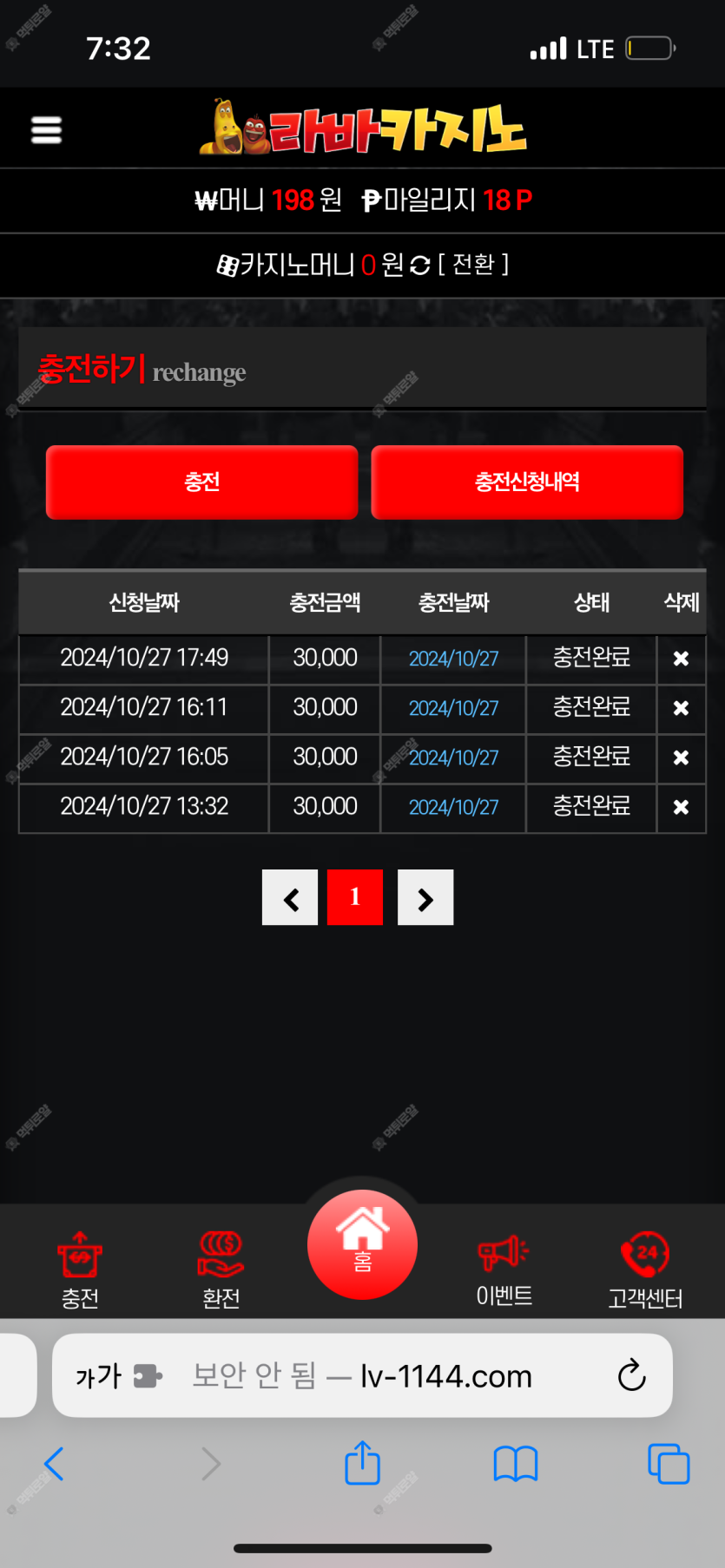The image size is (725, 1568).
Task: Refresh the casino money balance
Action: coord(420,266)
